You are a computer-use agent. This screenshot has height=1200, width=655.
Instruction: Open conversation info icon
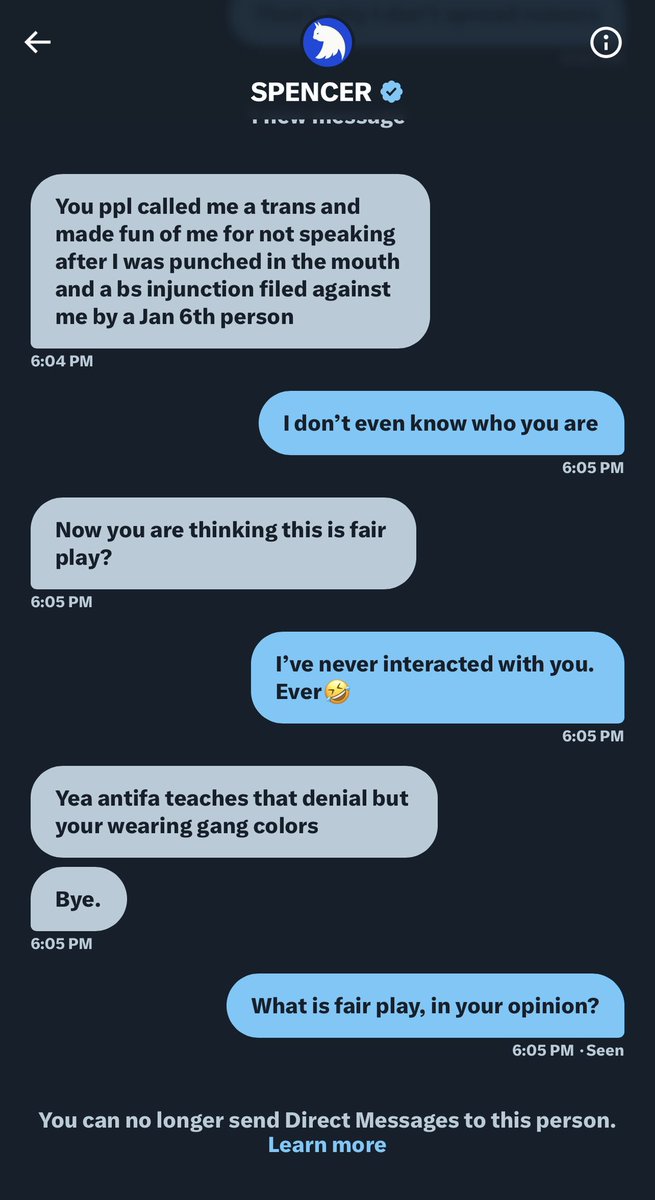(606, 43)
